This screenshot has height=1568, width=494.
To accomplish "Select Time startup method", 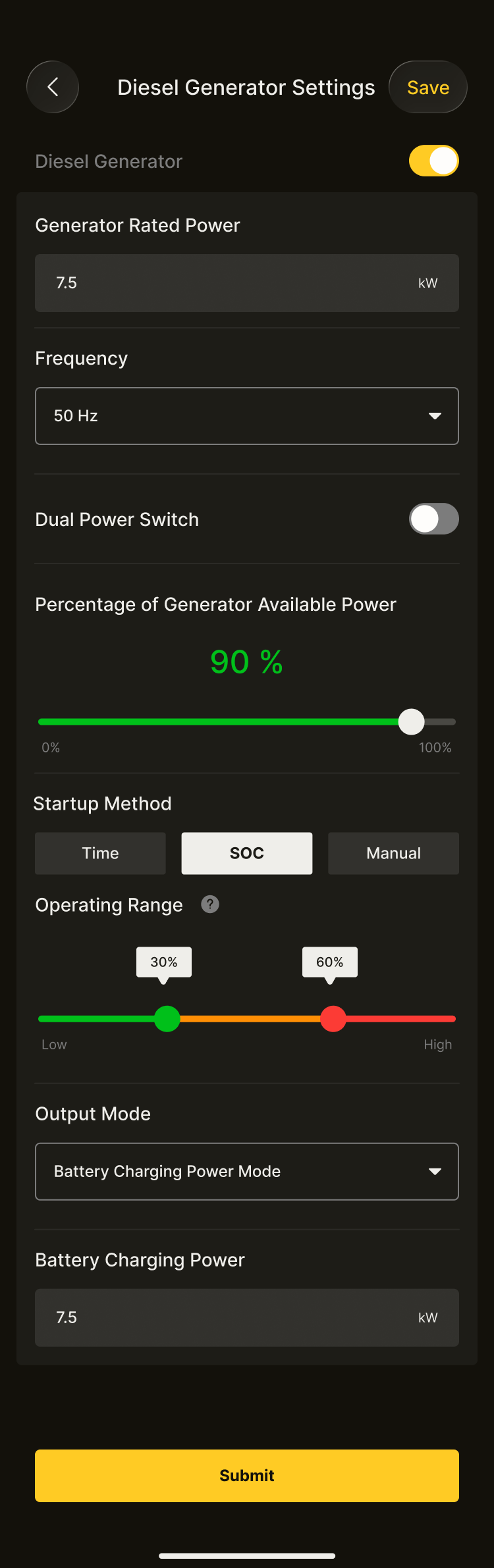I will point(100,853).
